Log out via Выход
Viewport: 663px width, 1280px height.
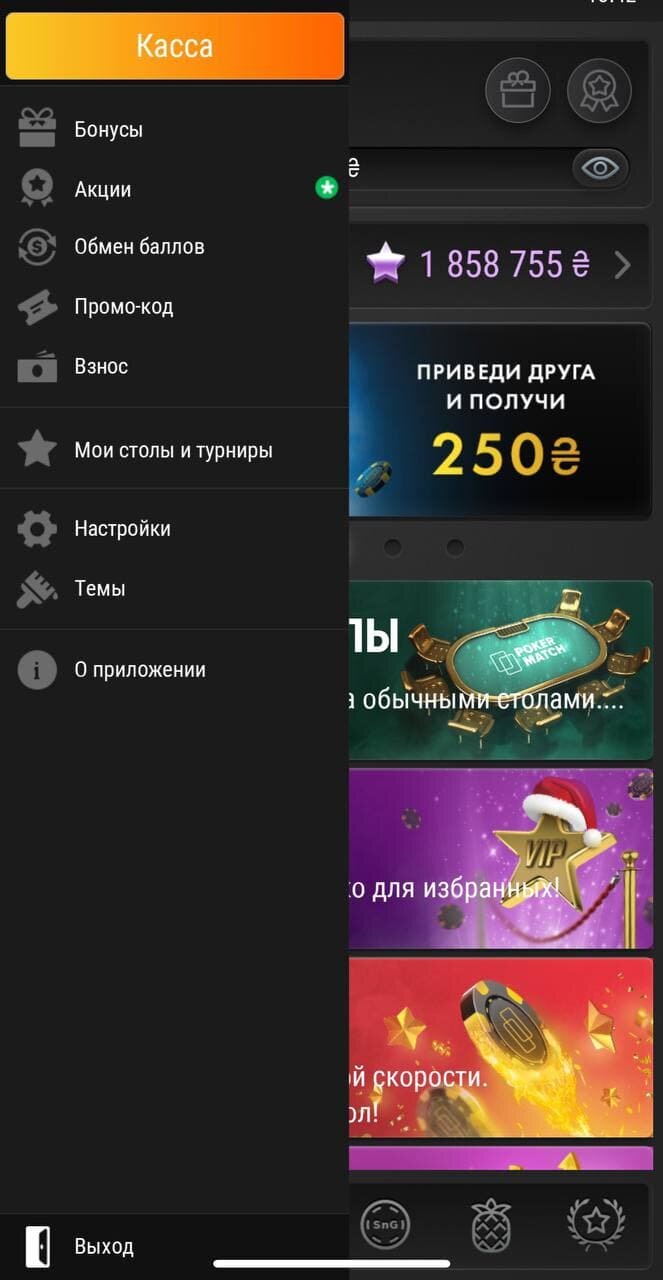click(174, 1247)
